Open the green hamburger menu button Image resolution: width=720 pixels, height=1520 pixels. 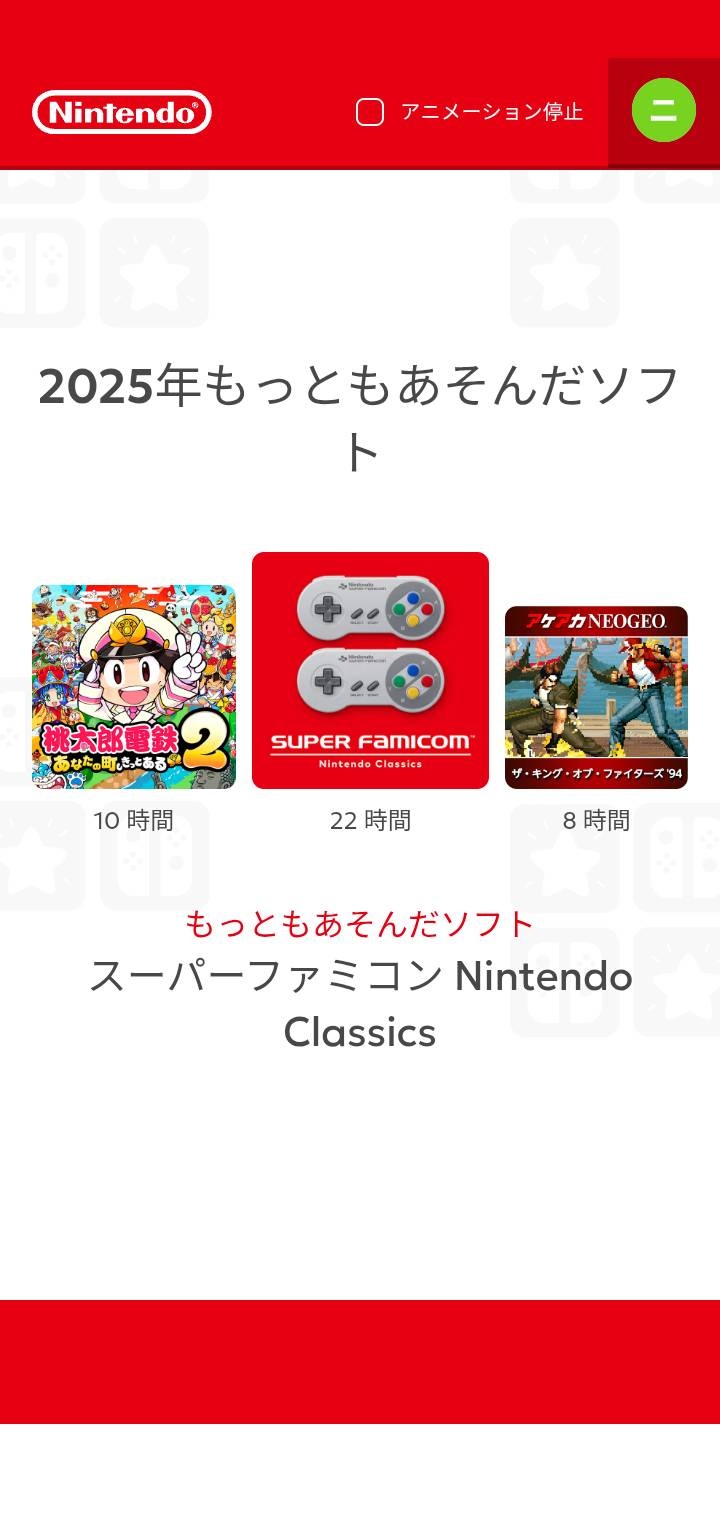(x=663, y=110)
